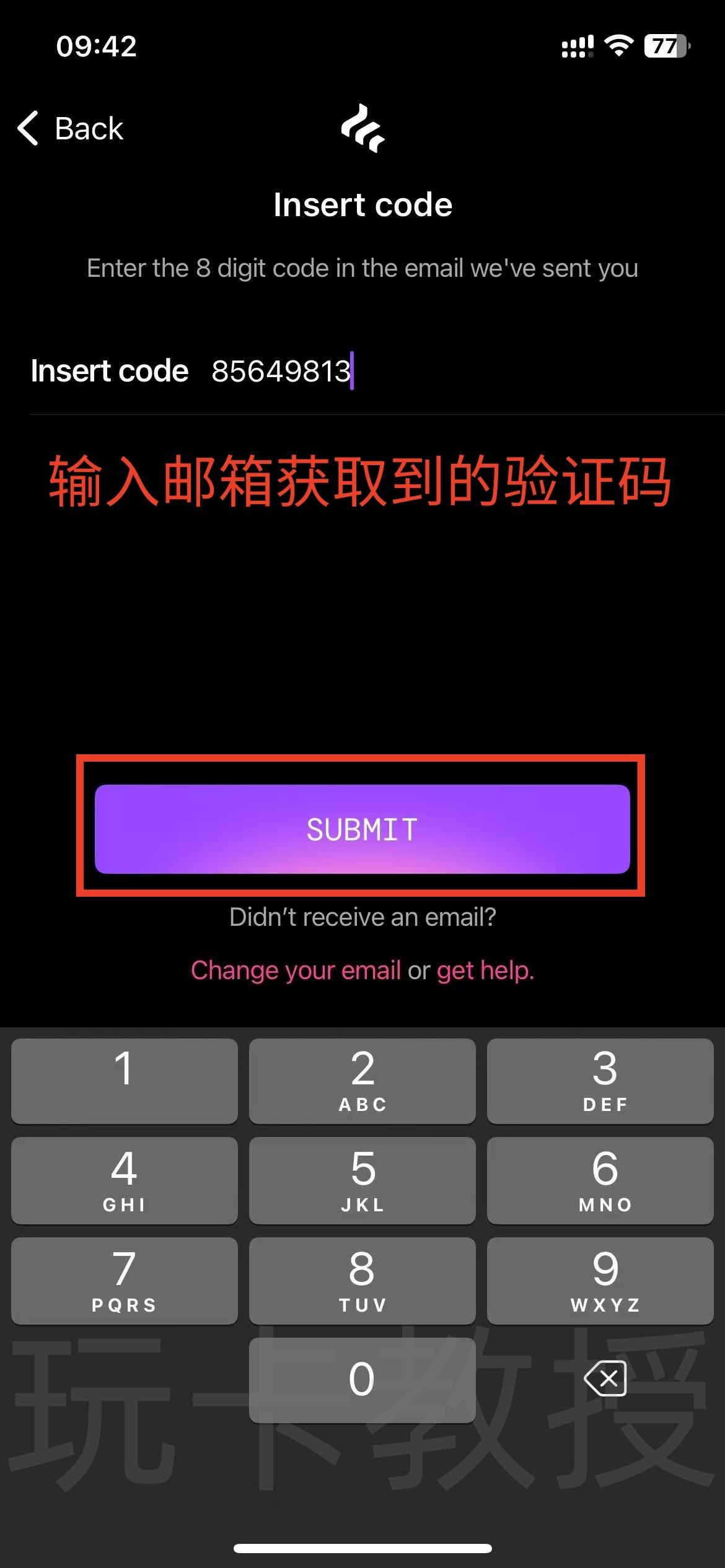This screenshot has width=725, height=1568.
Task: Go back to the previous screen
Action: (71, 128)
